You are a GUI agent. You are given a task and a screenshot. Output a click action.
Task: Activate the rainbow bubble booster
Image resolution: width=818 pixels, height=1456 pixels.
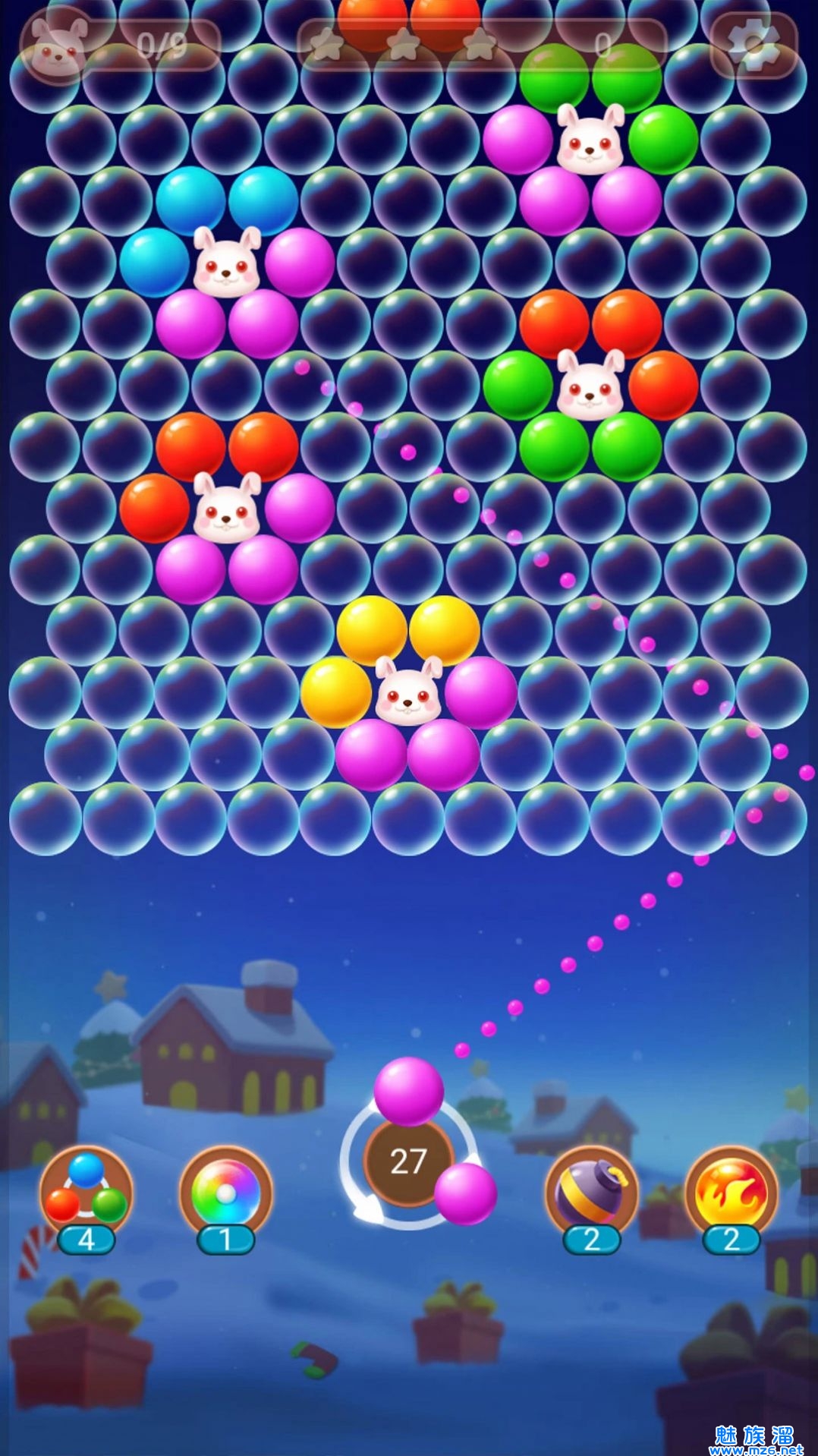(225, 1192)
